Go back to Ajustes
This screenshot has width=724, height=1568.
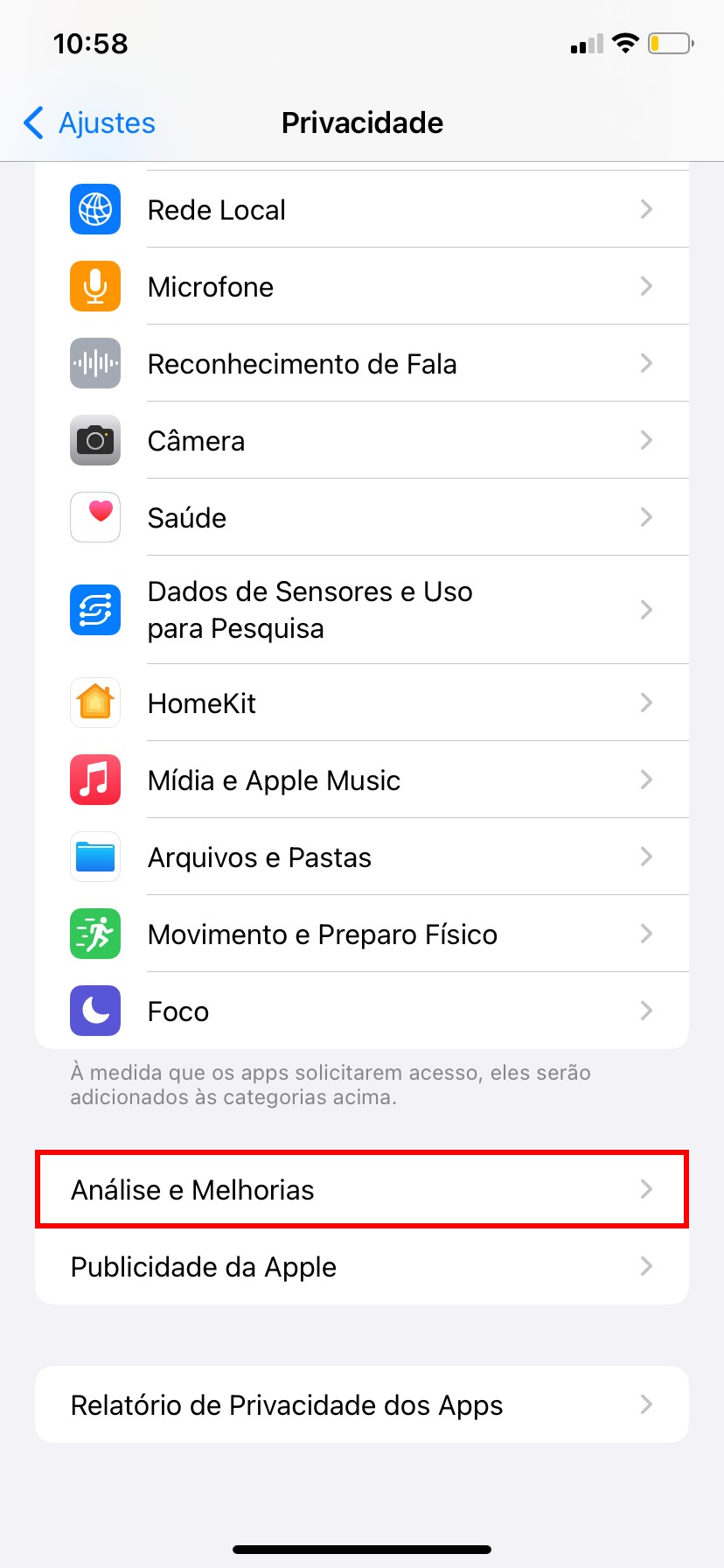point(90,123)
